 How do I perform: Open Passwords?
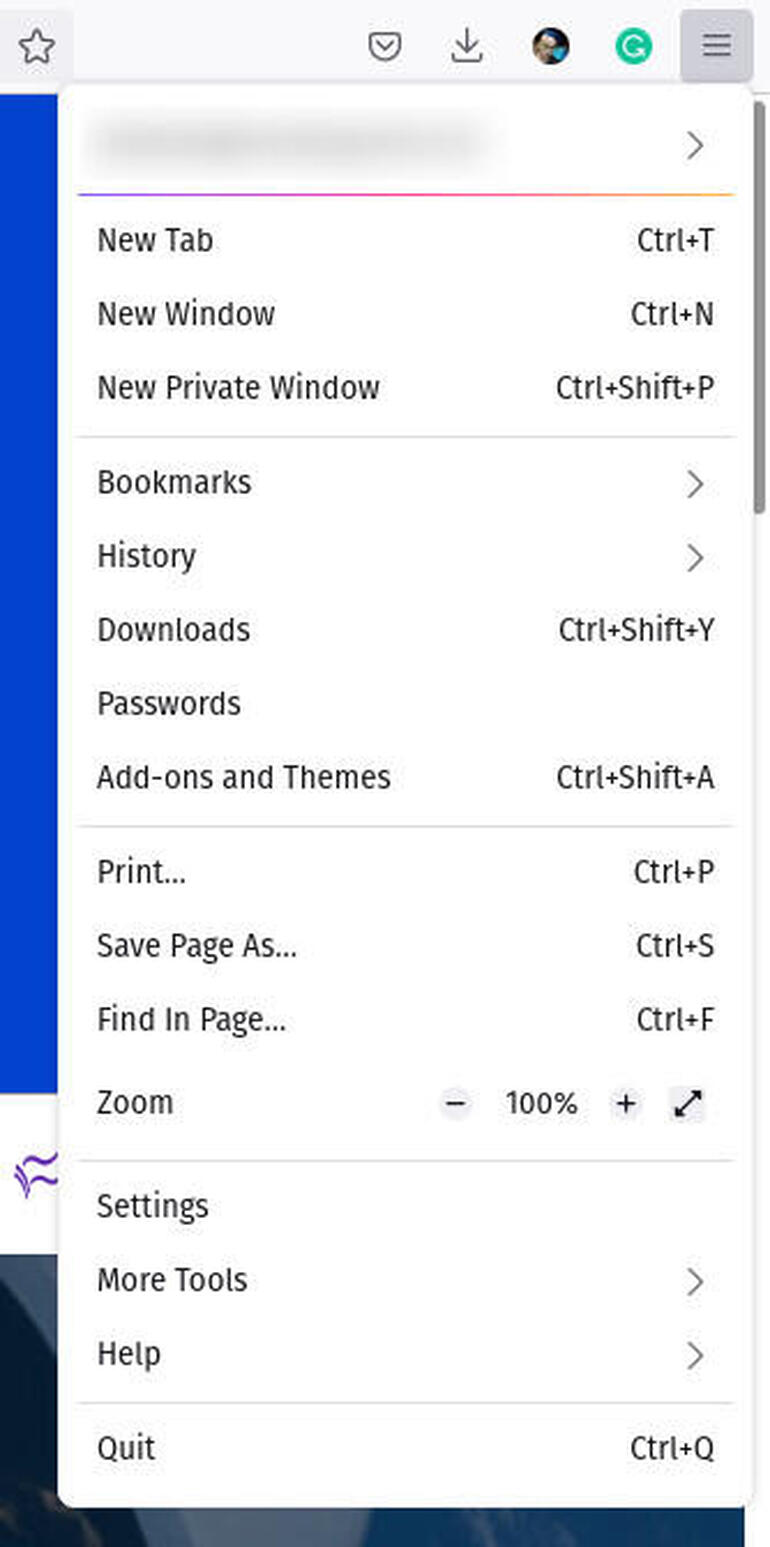pyautogui.click(x=405, y=704)
